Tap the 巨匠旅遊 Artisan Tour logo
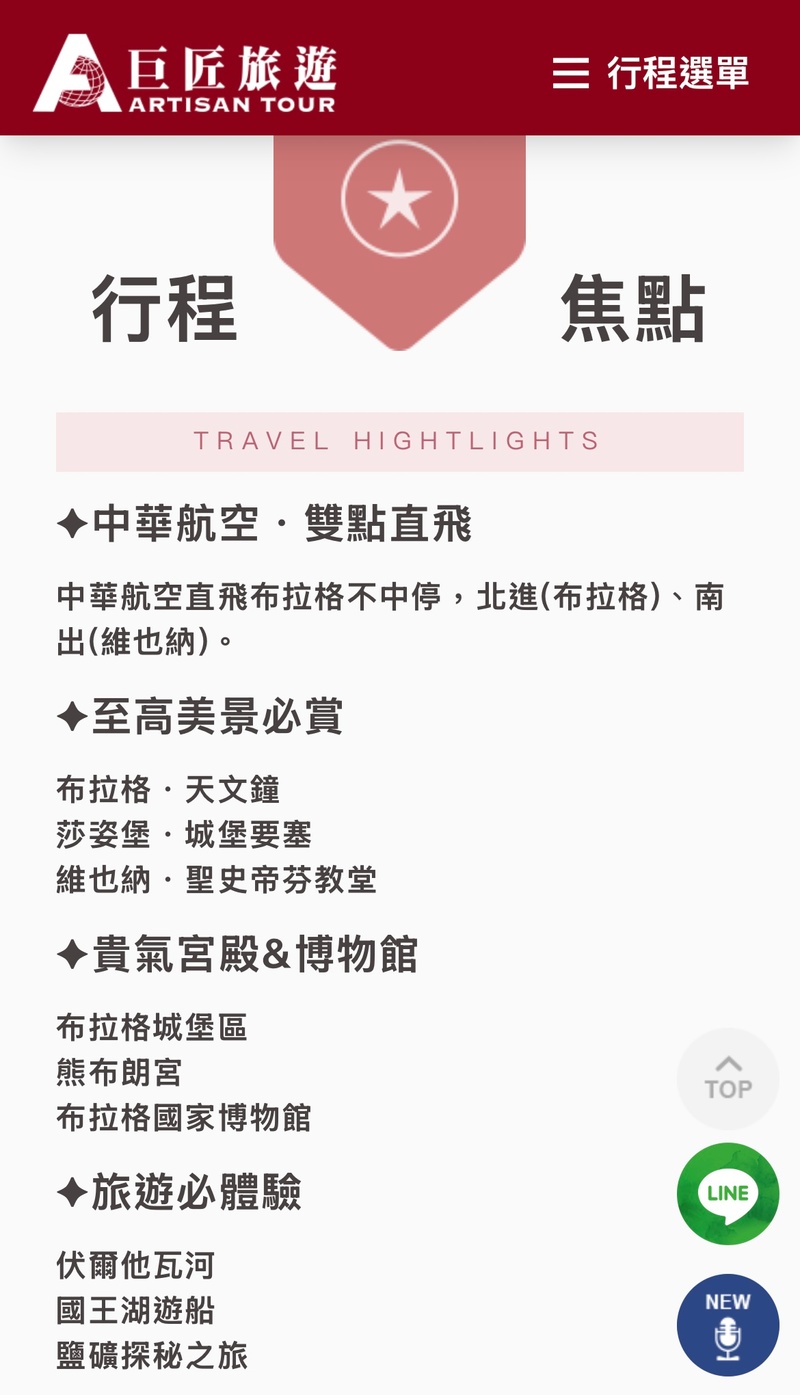 pos(185,73)
